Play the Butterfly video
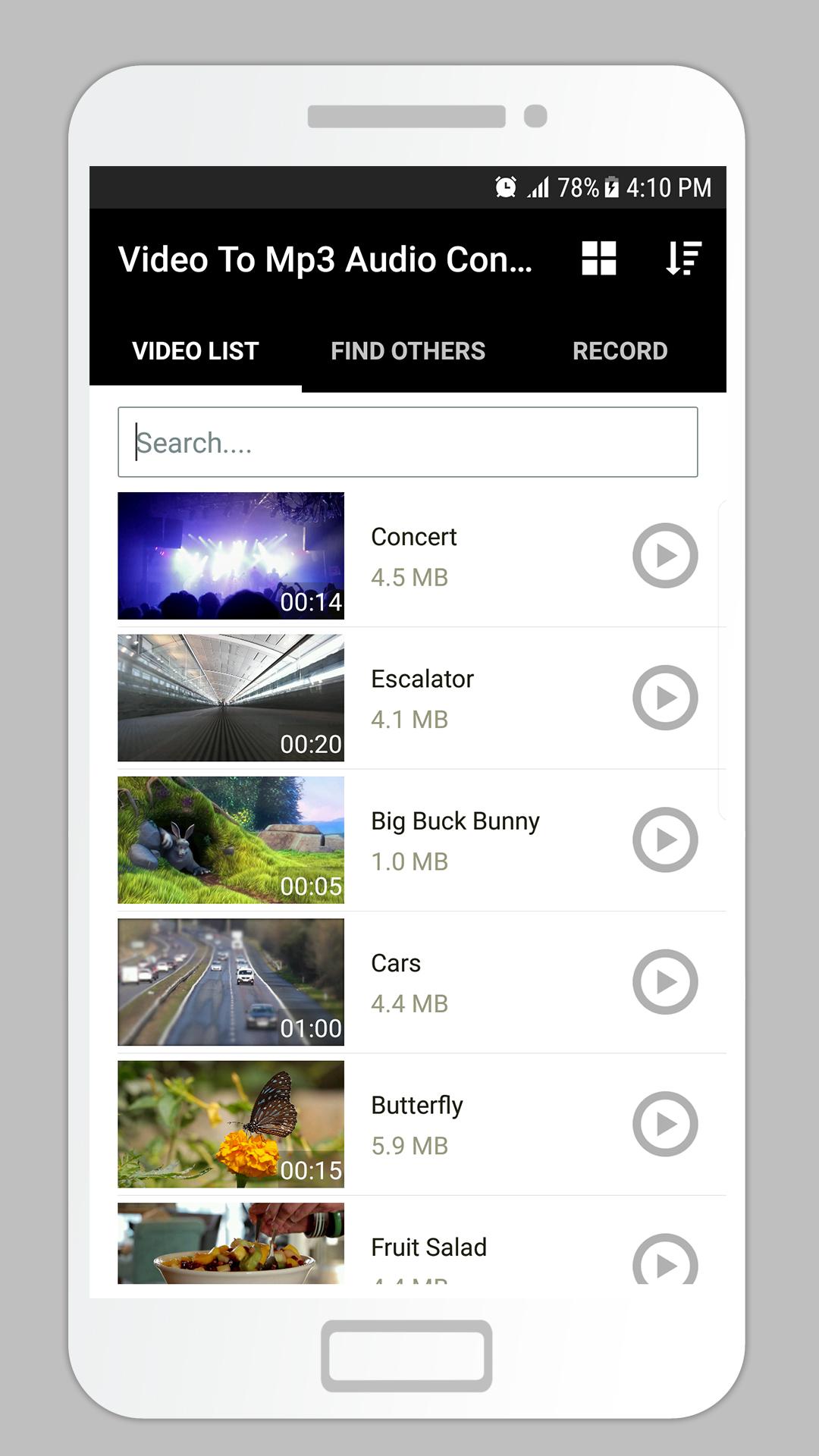819x1456 pixels. click(x=665, y=1123)
